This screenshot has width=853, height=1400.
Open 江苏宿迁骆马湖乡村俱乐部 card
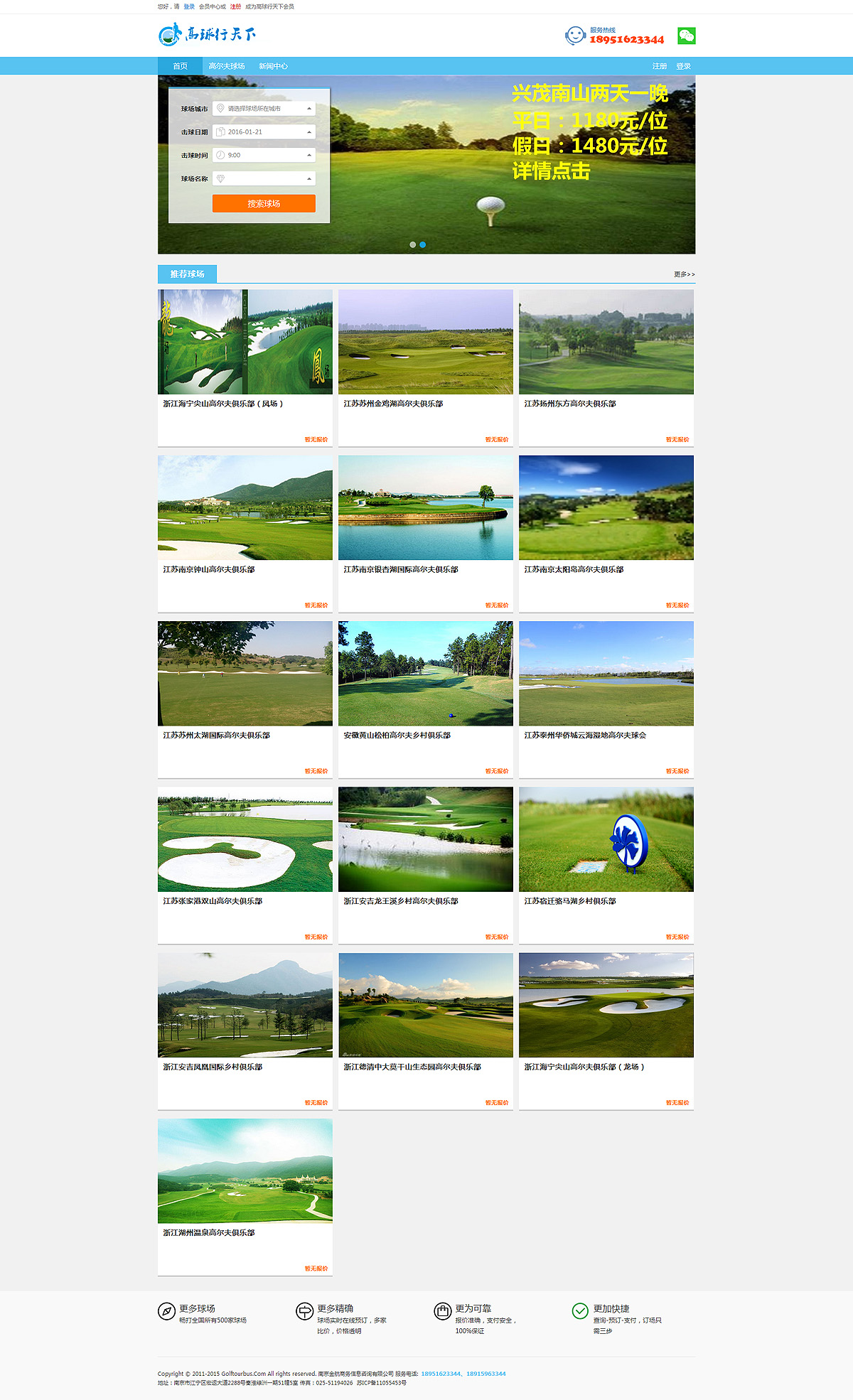pos(606,865)
